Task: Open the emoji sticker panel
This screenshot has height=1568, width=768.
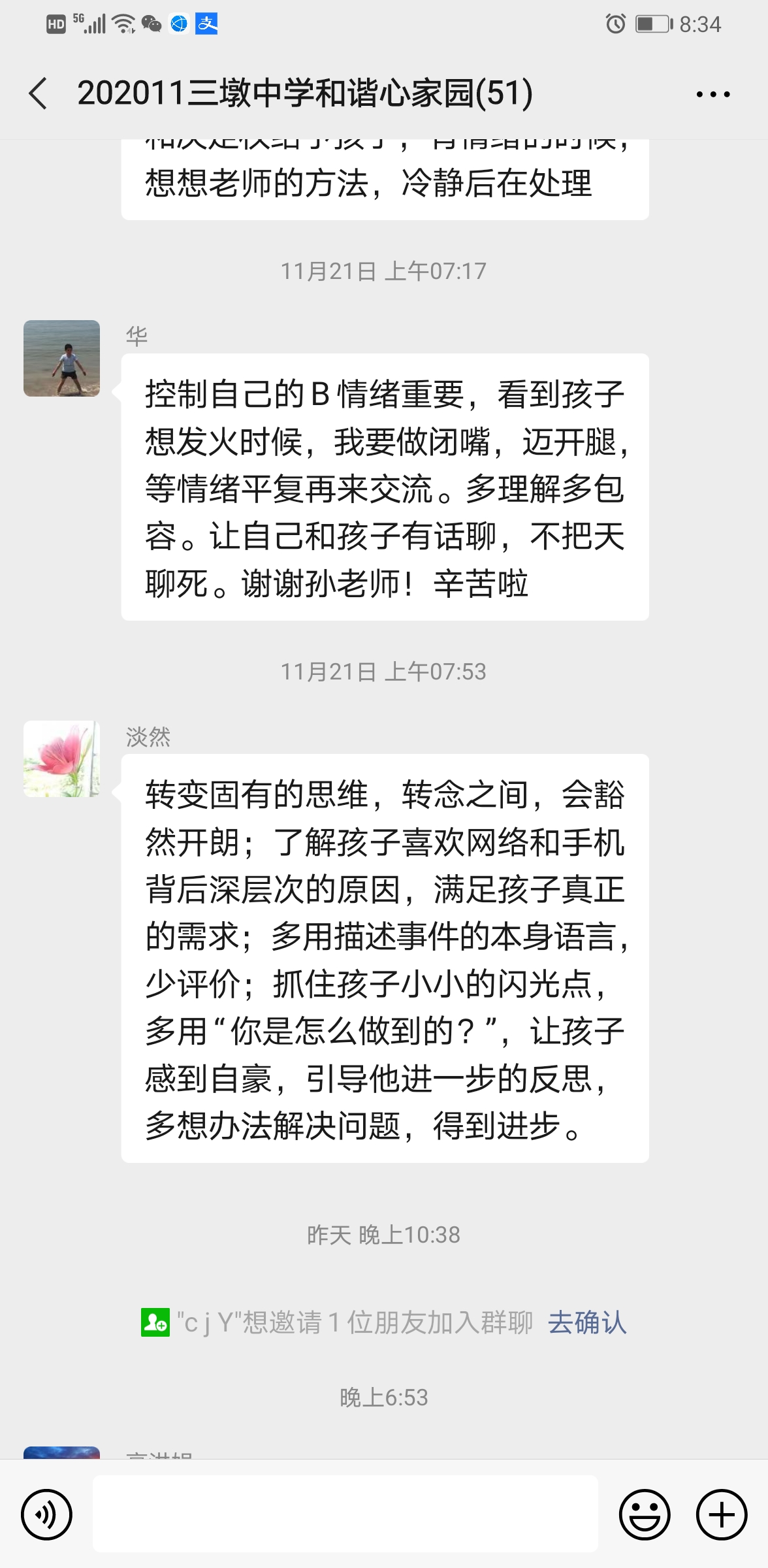Action: coord(644,1514)
